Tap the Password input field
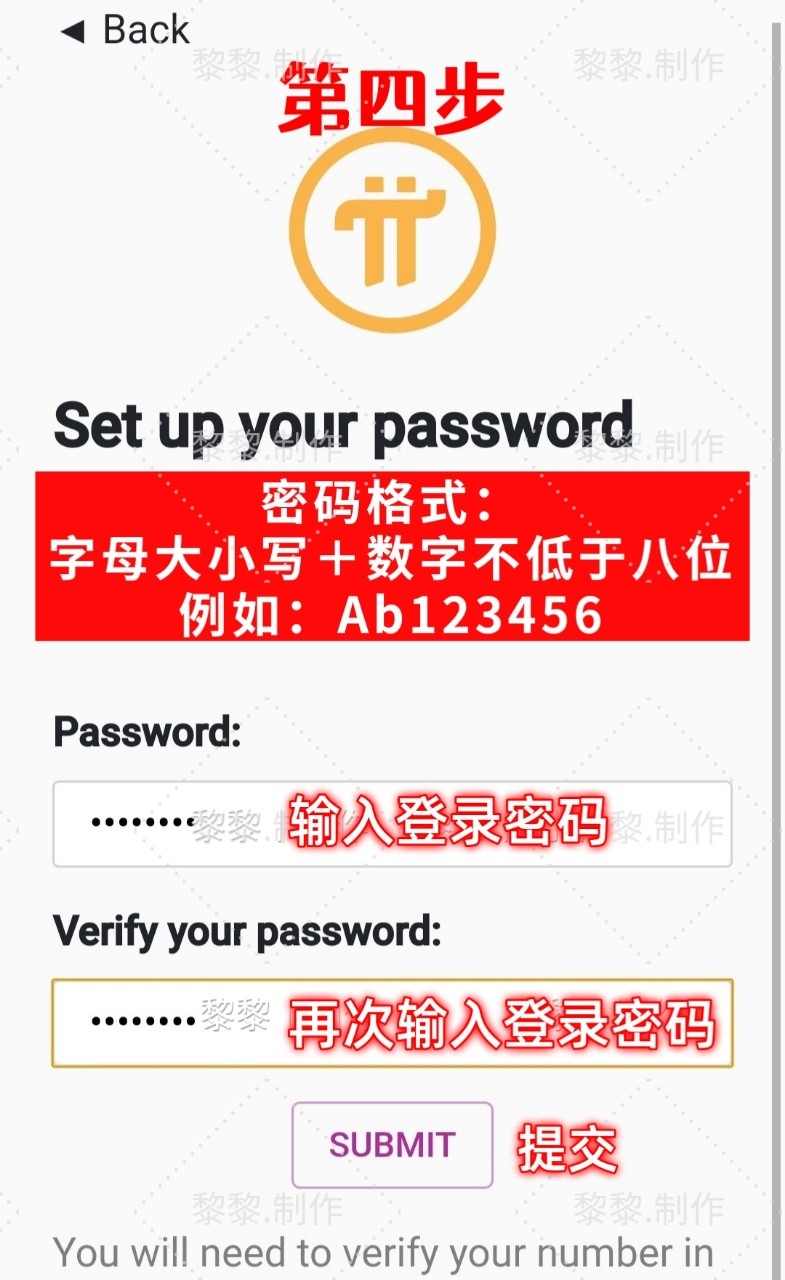Image resolution: width=785 pixels, height=1280 pixels. point(392,824)
